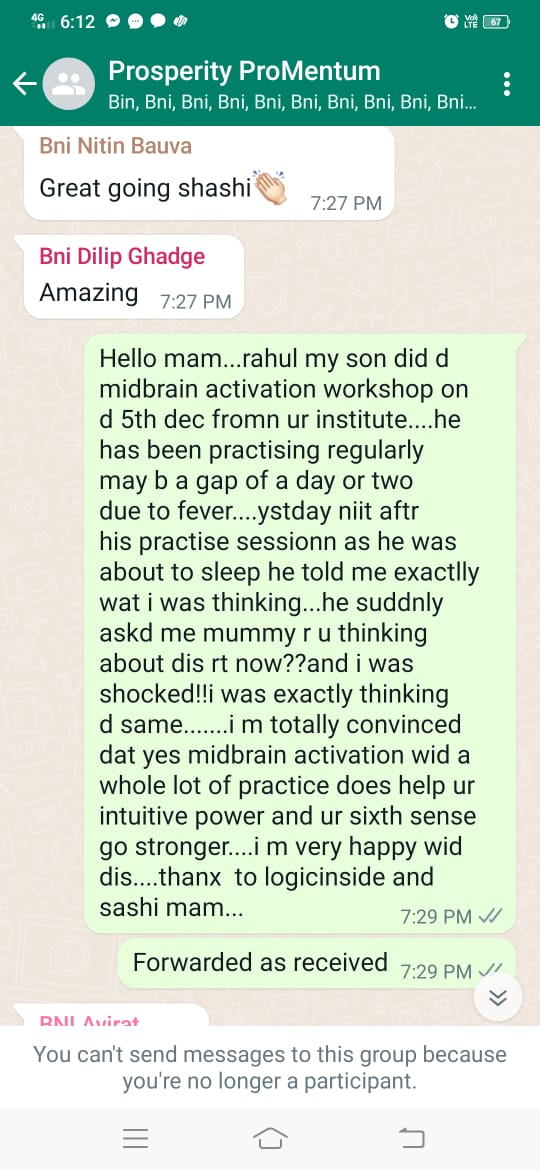This screenshot has height=1170, width=540.
Task: Go back using the header arrow
Action: click(x=25, y=84)
